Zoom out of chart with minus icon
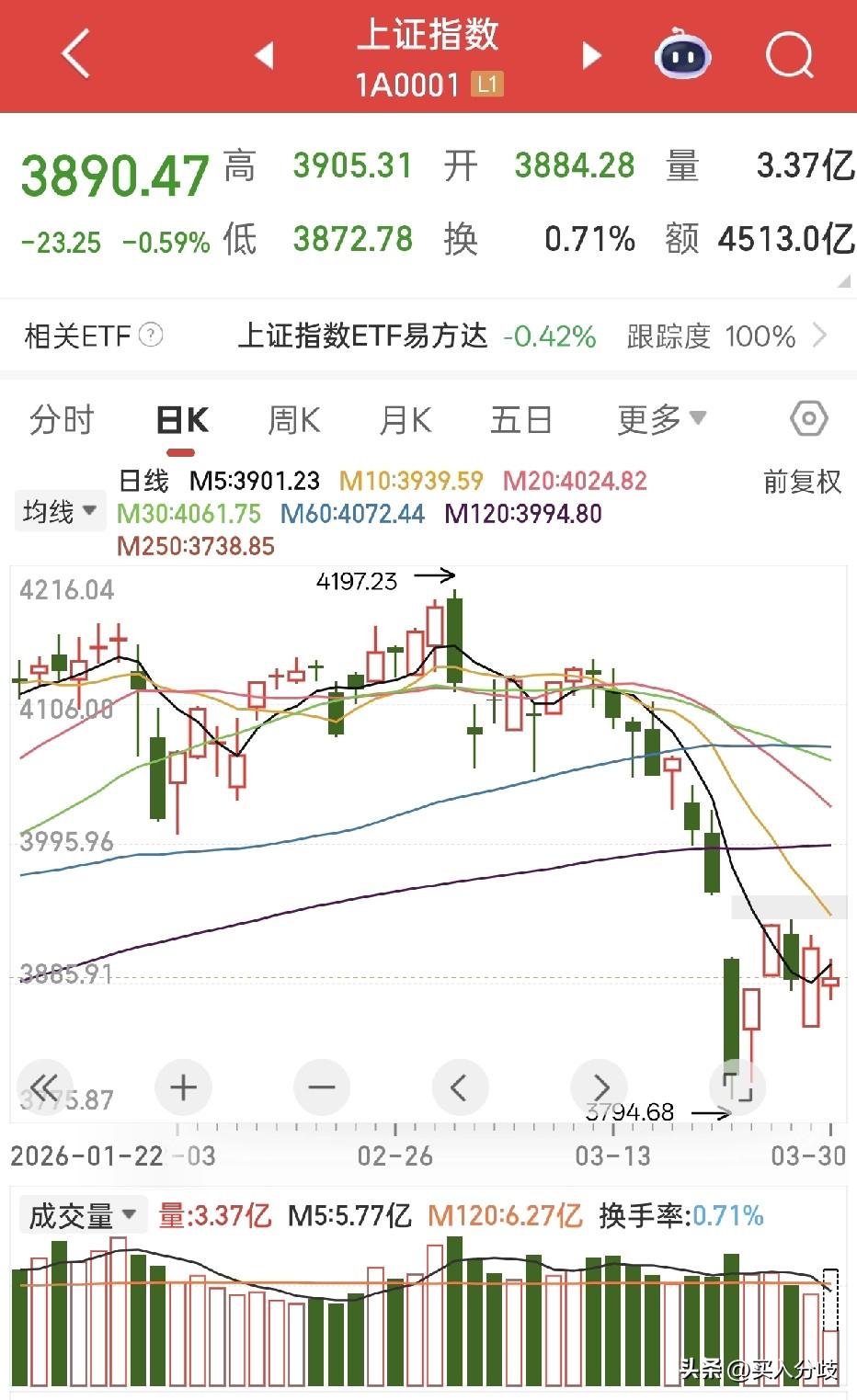 click(321, 1087)
